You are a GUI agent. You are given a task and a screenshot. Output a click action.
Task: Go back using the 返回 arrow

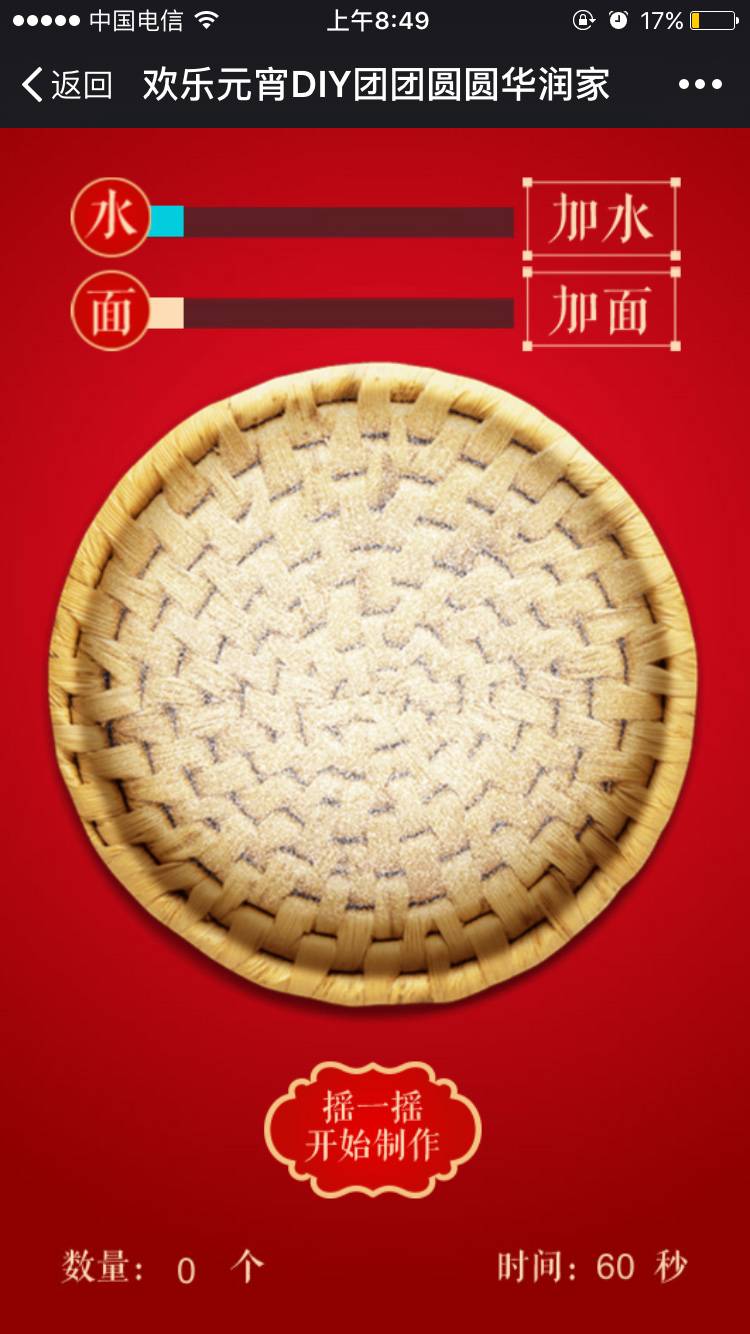point(66,85)
